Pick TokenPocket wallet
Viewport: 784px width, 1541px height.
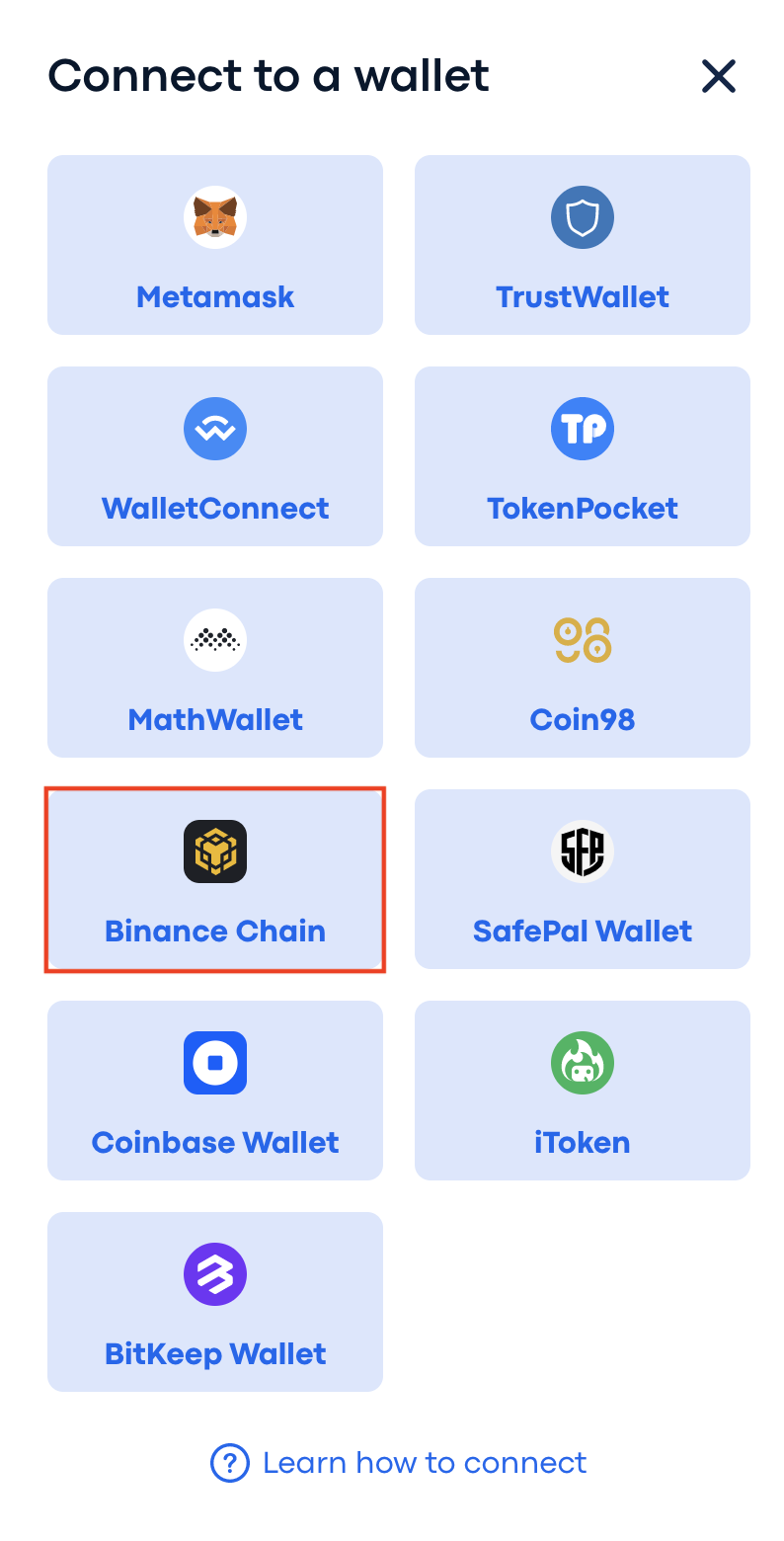pos(582,456)
